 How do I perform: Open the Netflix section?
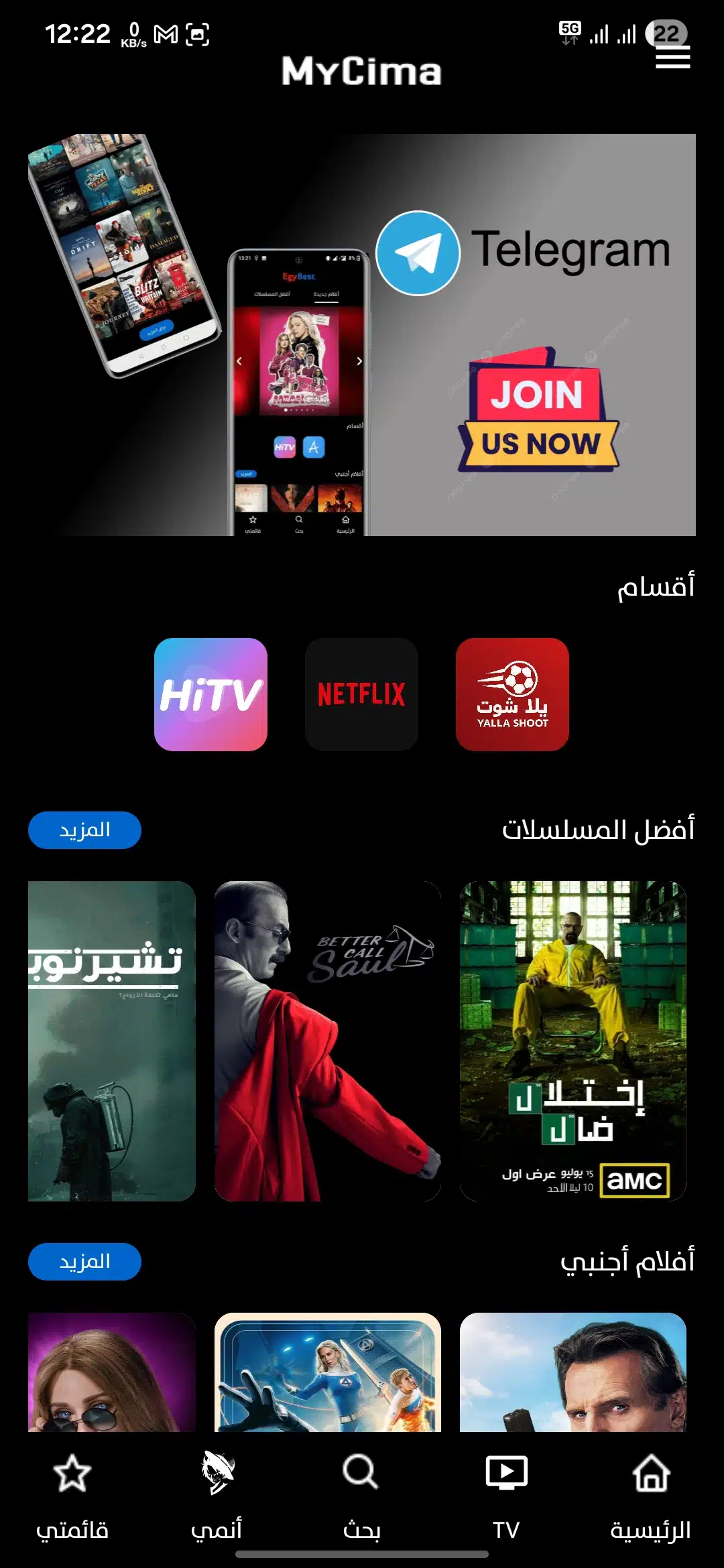pos(361,694)
